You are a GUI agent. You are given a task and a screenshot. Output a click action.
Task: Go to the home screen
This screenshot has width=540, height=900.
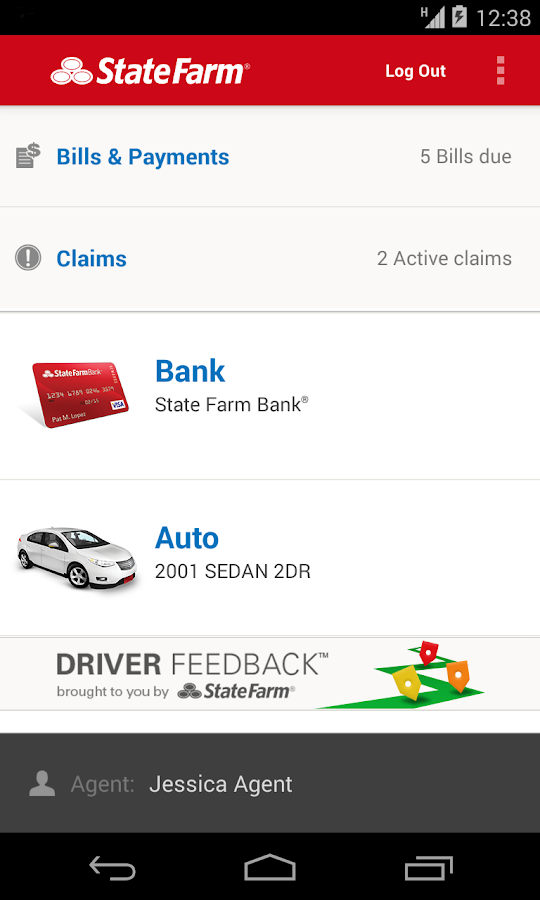(270, 867)
